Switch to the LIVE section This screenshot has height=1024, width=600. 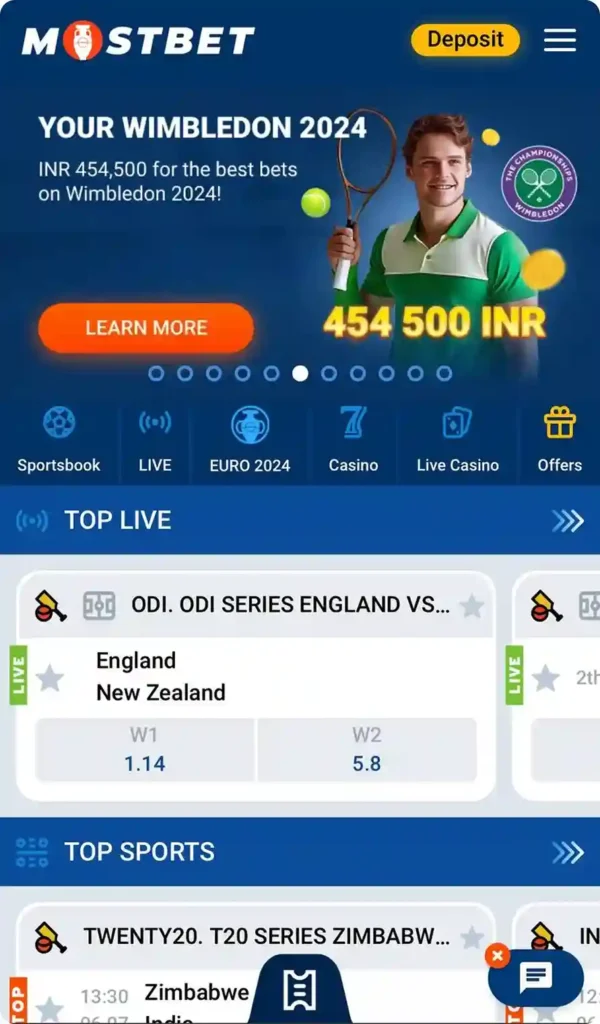[155, 440]
